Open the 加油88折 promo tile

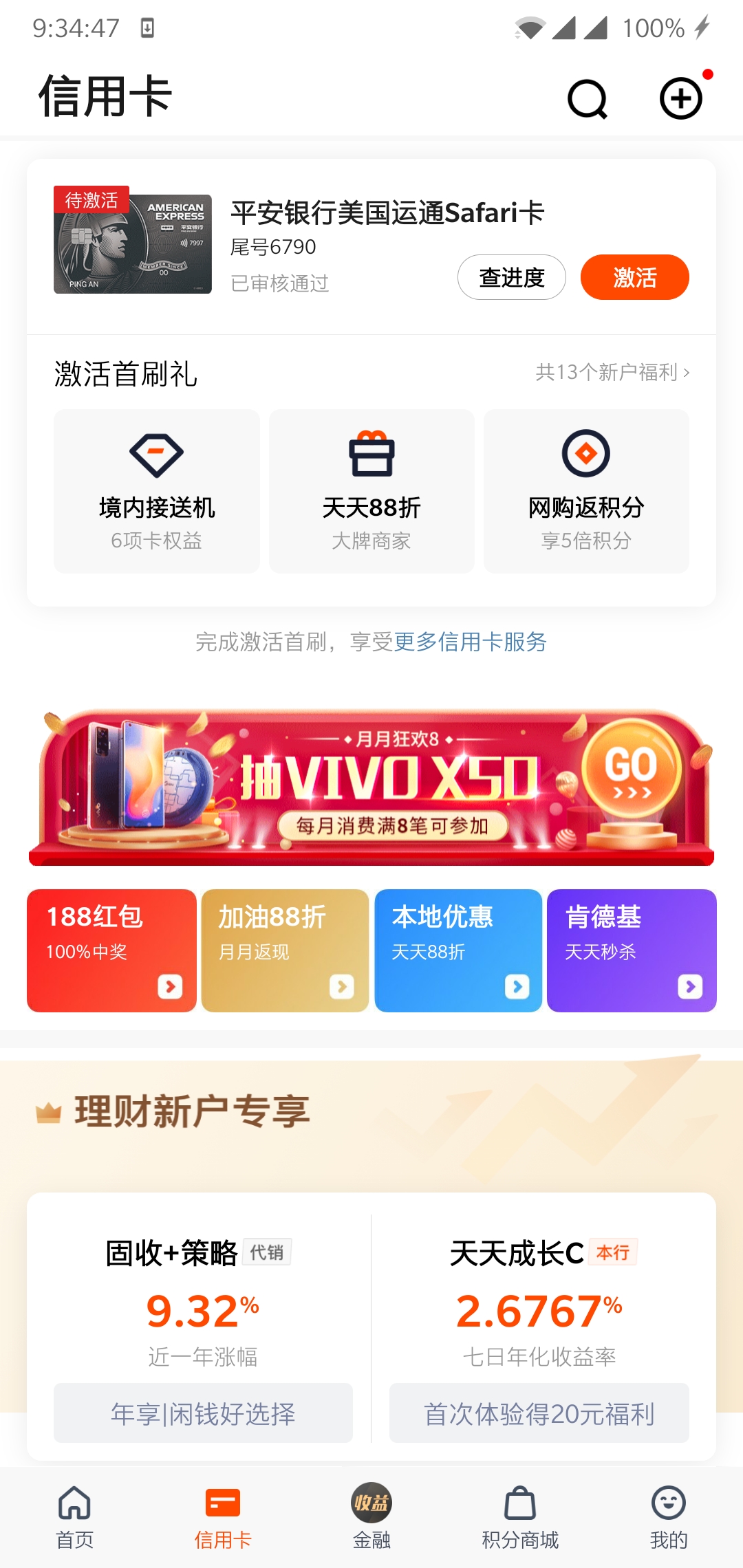coord(285,950)
